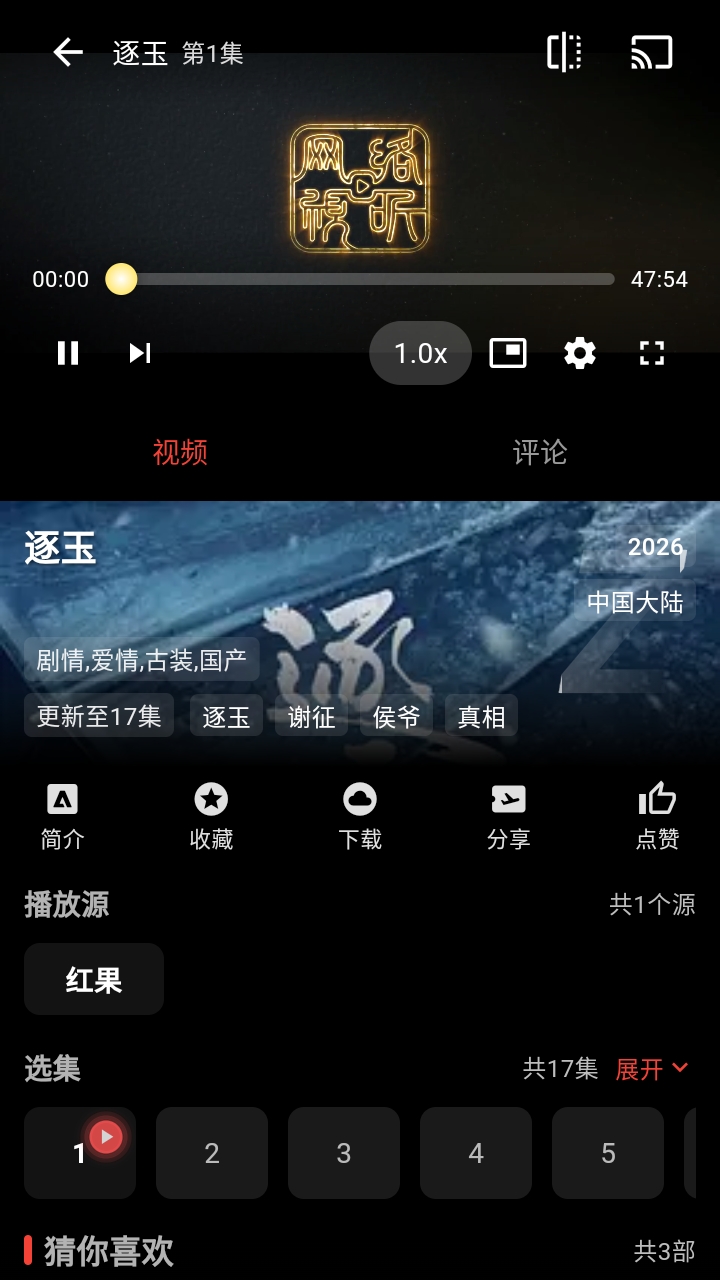The image size is (720, 1280).
Task: Open the 简介 introduction
Action: [62, 817]
